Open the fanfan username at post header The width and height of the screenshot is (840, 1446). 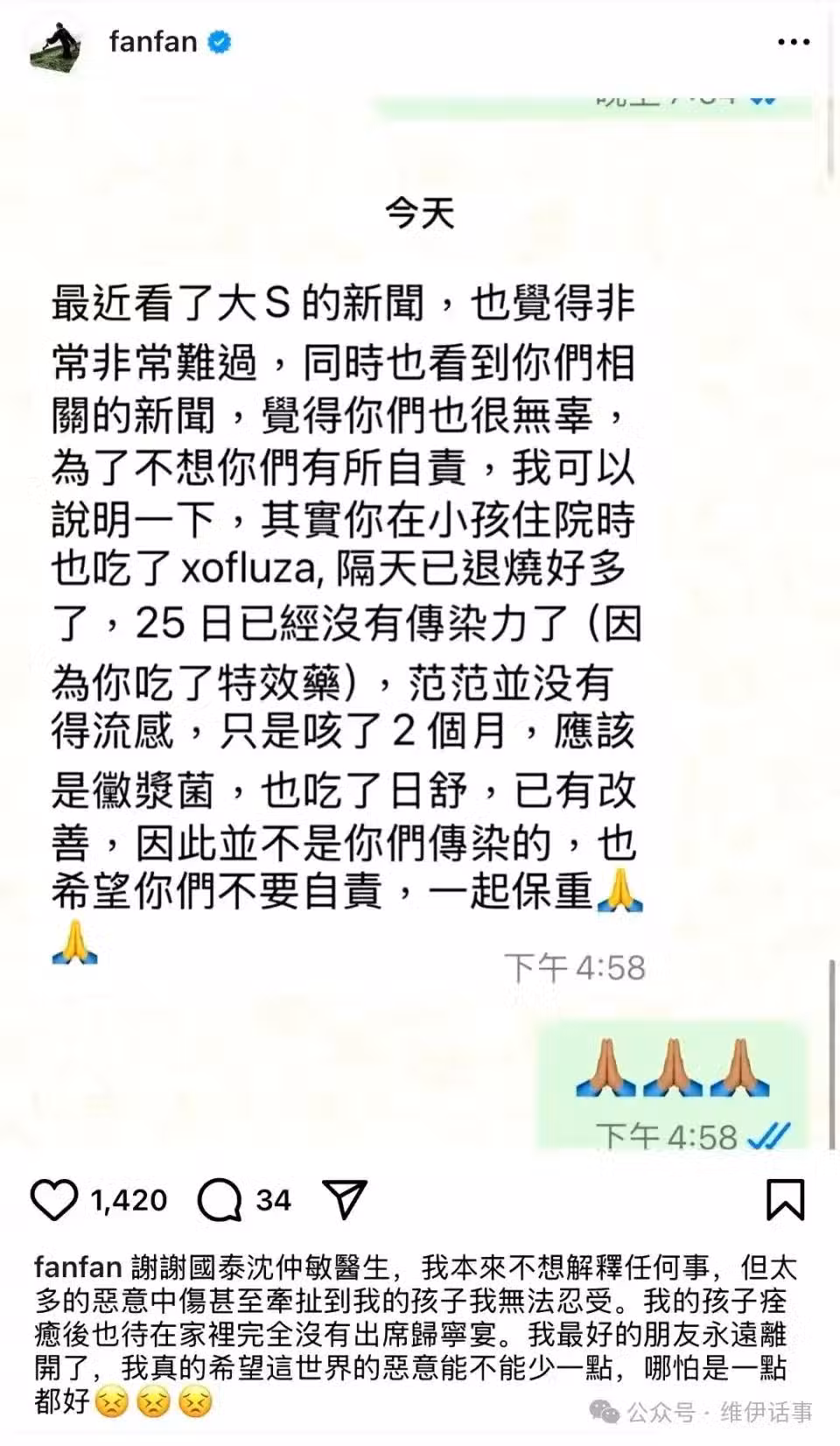[153, 42]
